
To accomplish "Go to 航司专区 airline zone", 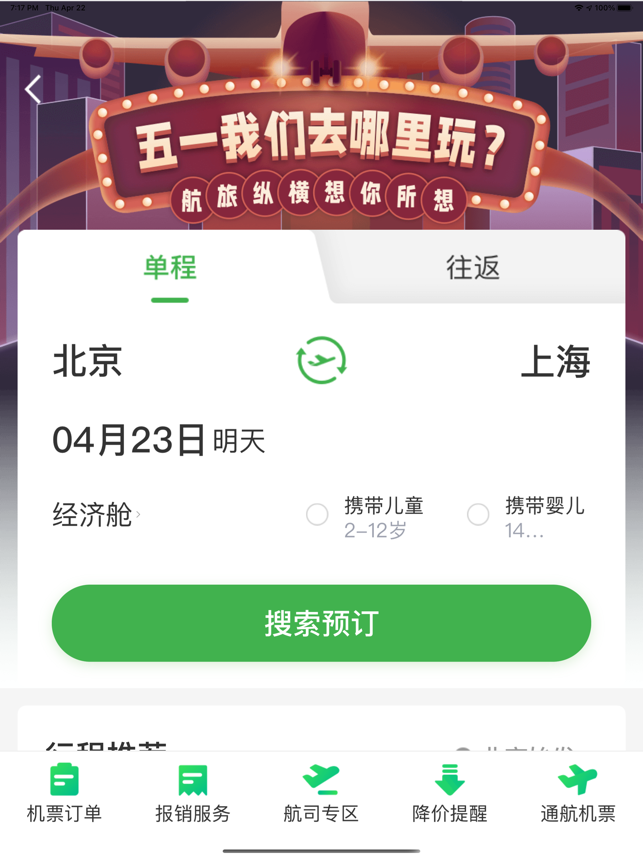I will click(321, 794).
